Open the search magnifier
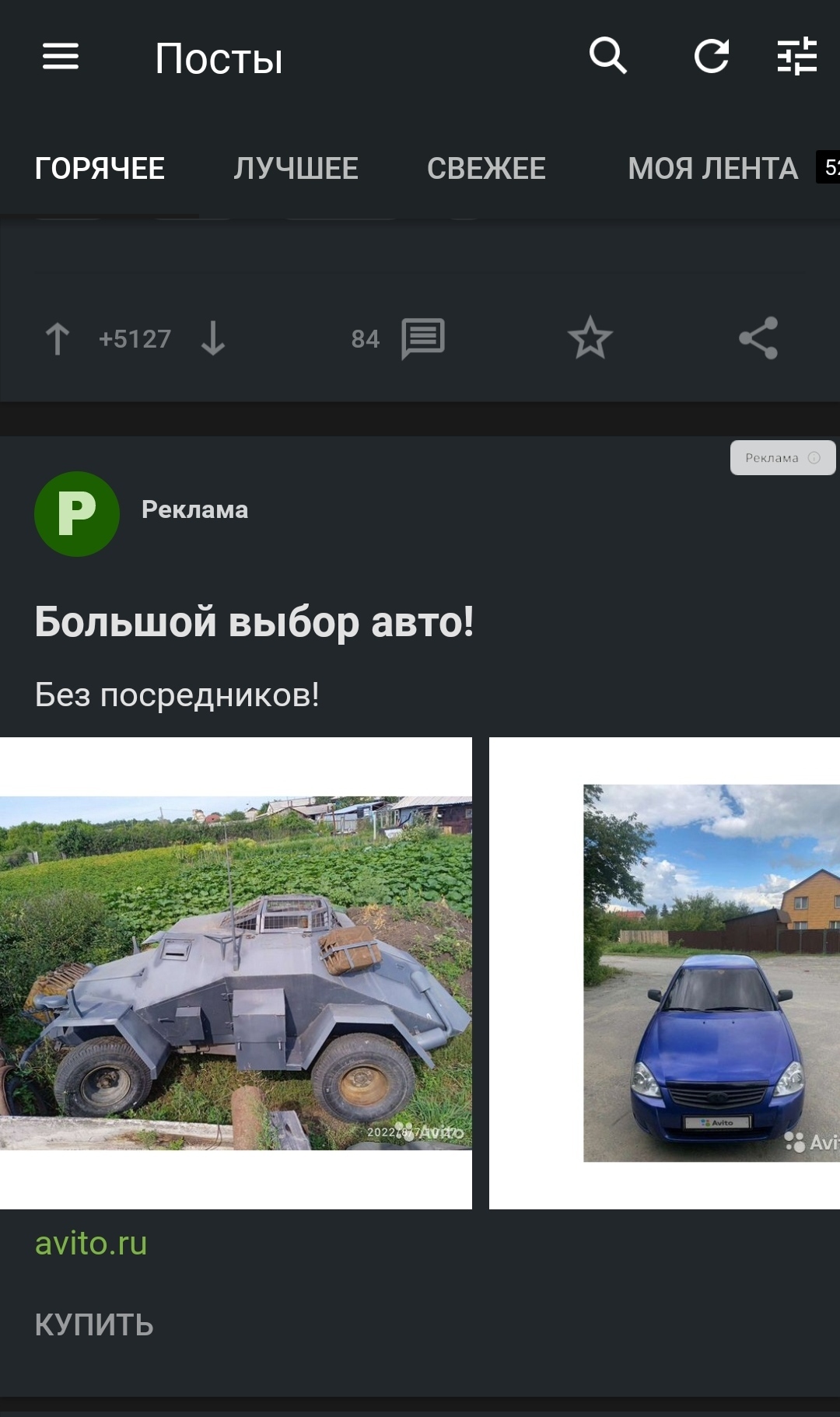Viewport: 840px width, 1417px height. (607, 56)
